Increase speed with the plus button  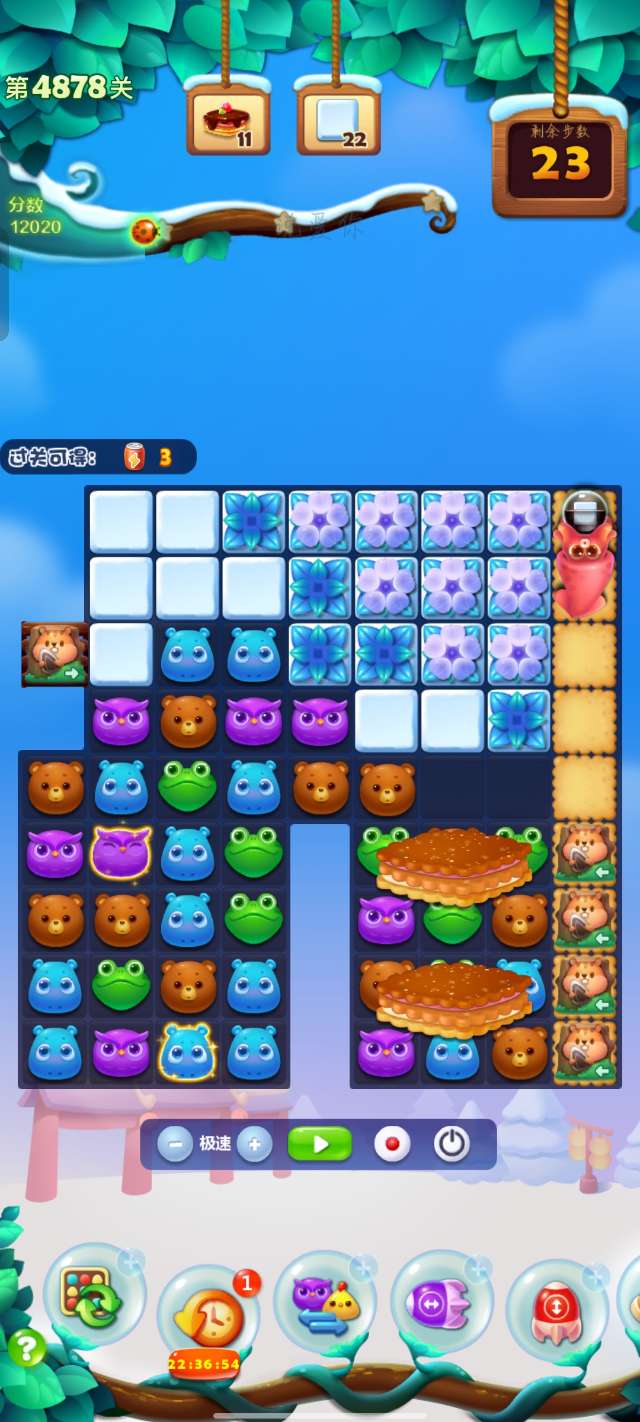(x=254, y=1144)
